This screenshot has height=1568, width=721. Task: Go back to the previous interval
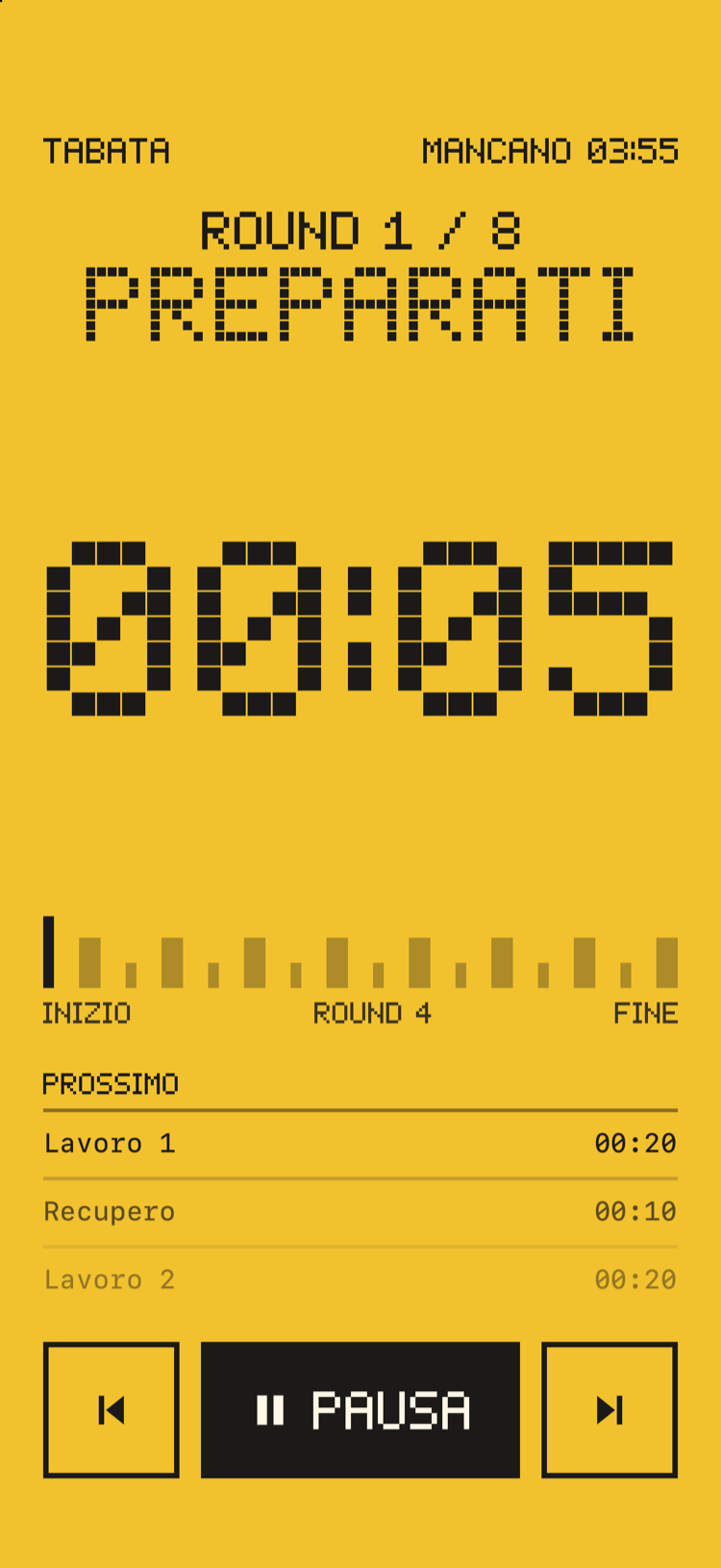point(112,1409)
